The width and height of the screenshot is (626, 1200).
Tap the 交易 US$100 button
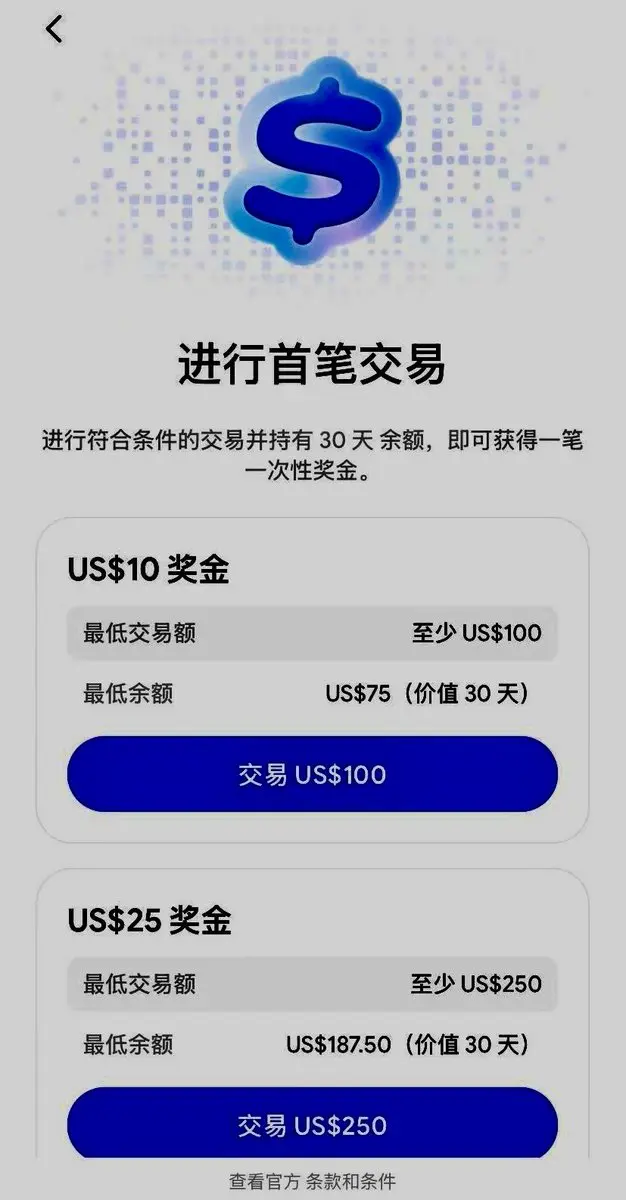point(312,774)
